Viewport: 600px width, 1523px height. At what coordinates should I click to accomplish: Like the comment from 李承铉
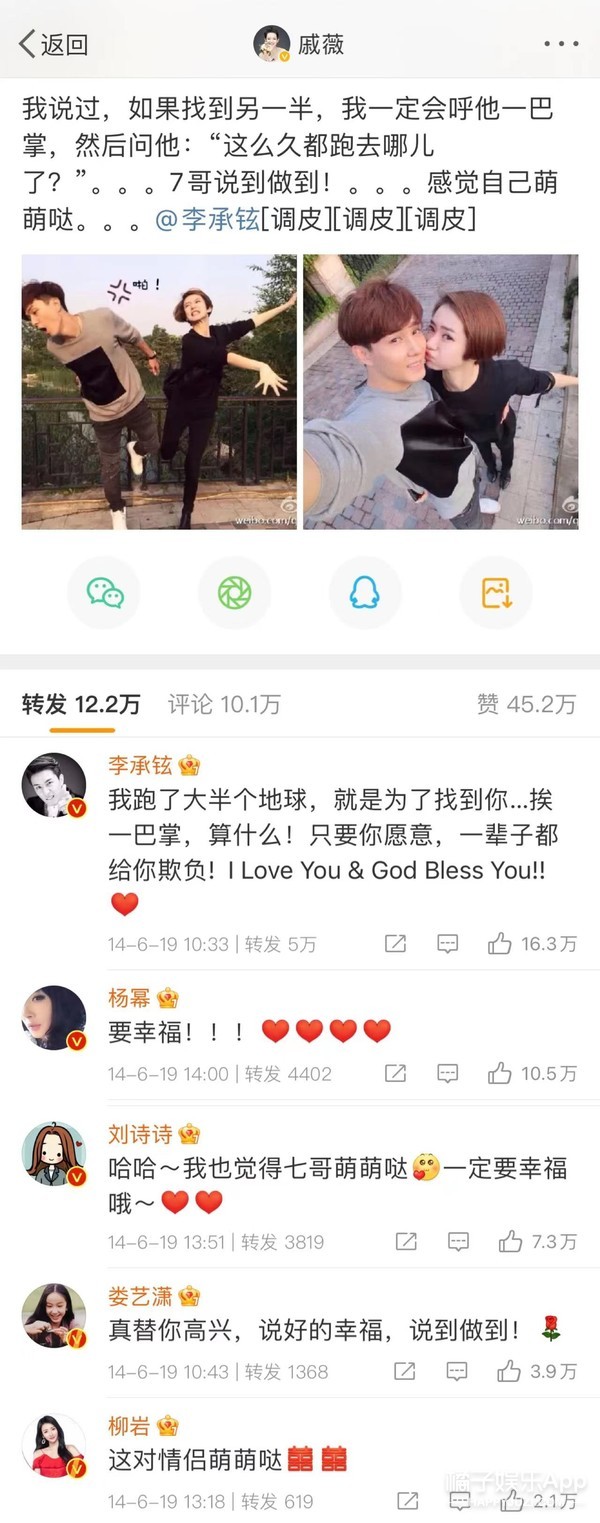pyautogui.click(x=500, y=943)
